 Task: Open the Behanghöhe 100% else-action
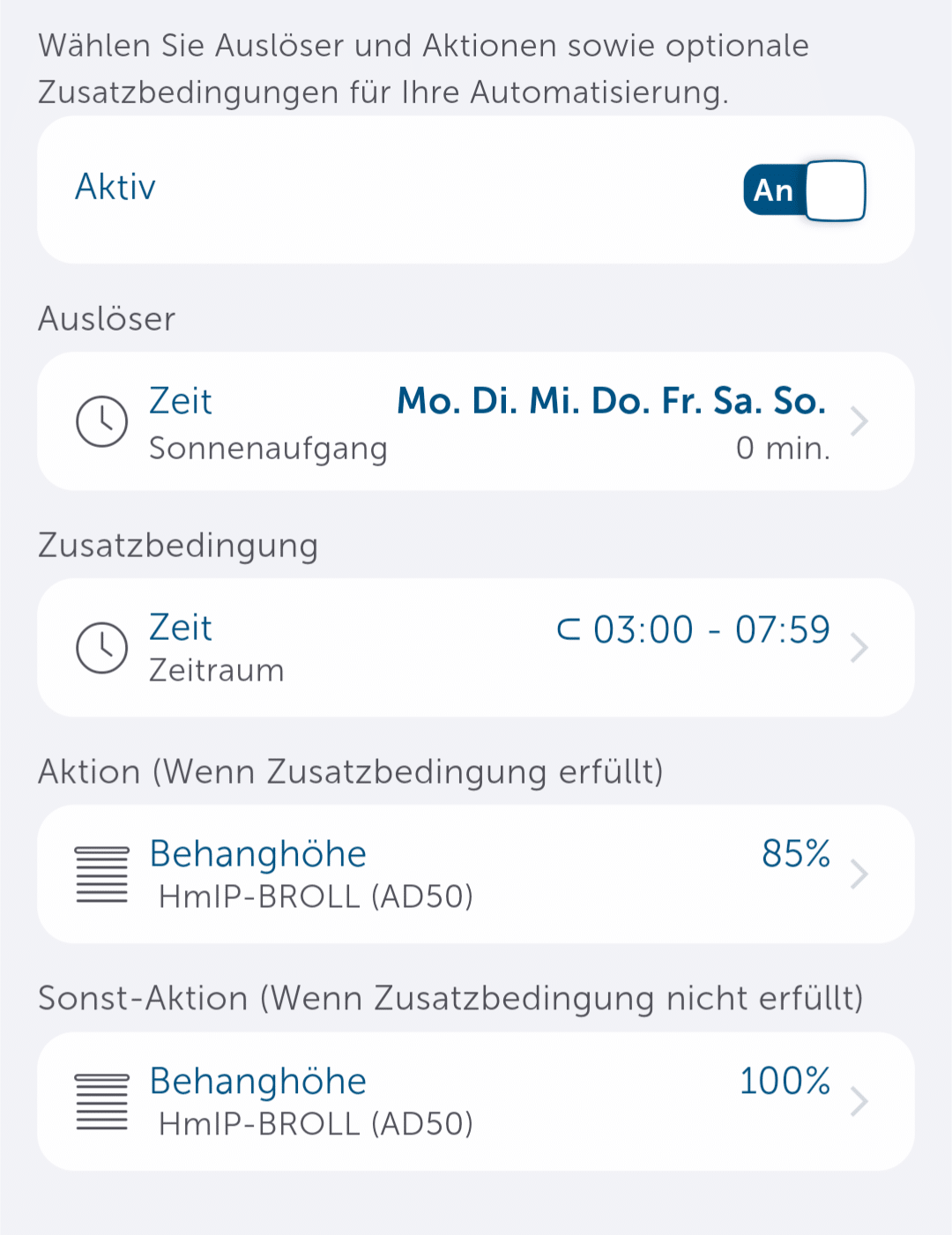click(476, 1102)
